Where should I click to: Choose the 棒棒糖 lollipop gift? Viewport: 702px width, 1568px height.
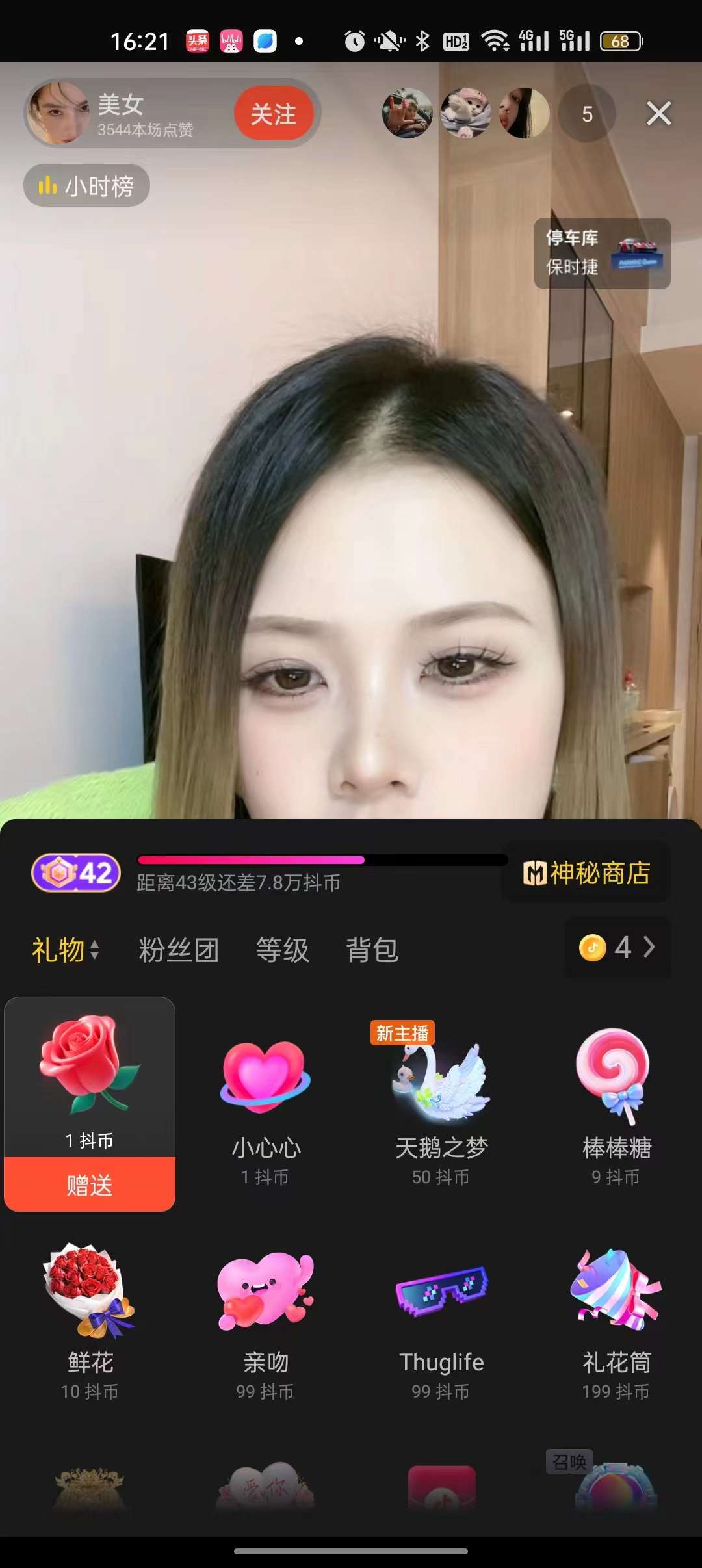pyautogui.click(x=616, y=1105)
